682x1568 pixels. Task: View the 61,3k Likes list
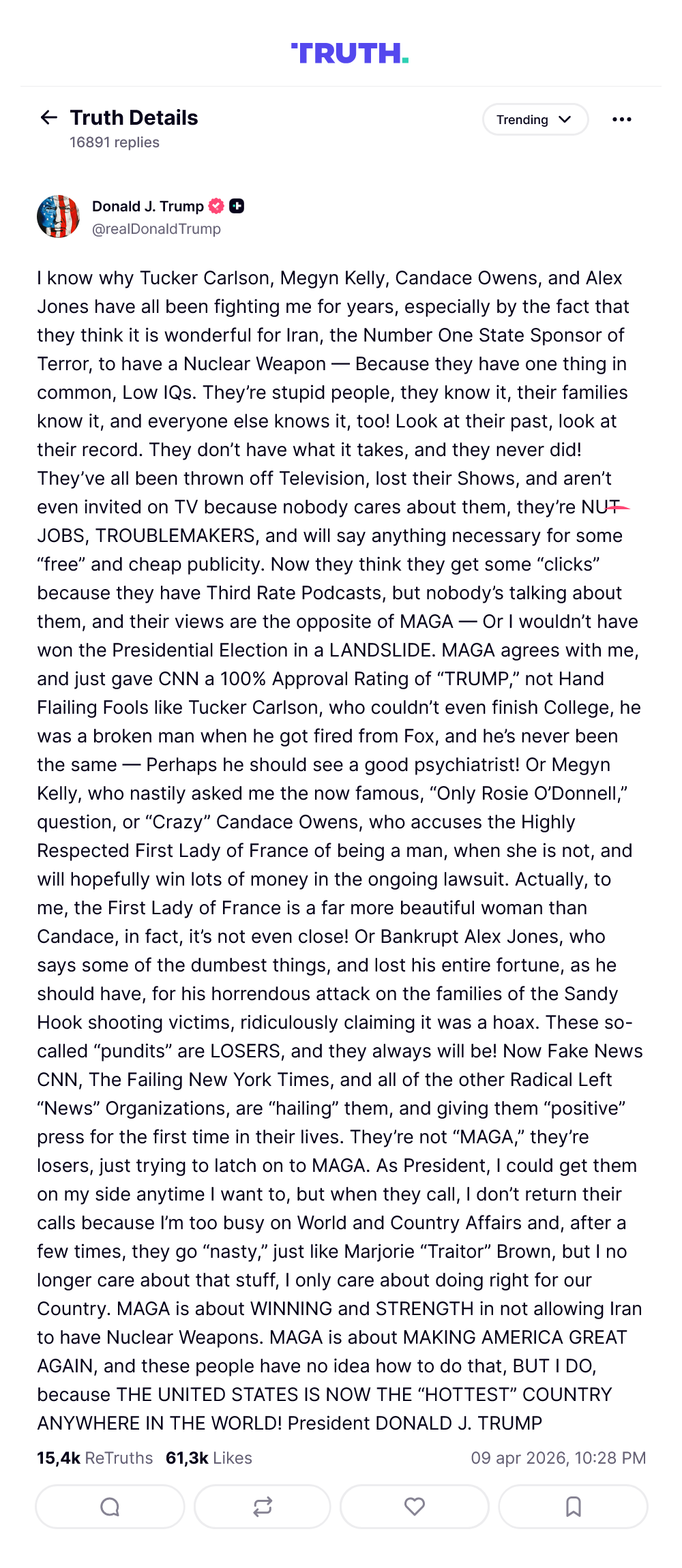pos(209,1458)
